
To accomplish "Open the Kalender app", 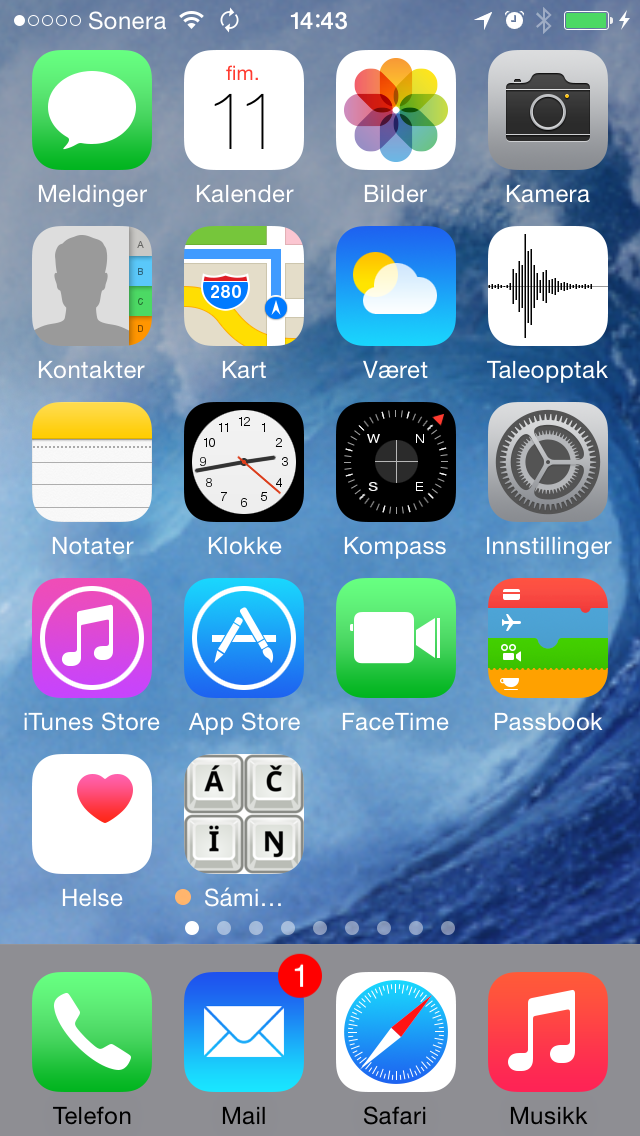I will click(244, 110).
